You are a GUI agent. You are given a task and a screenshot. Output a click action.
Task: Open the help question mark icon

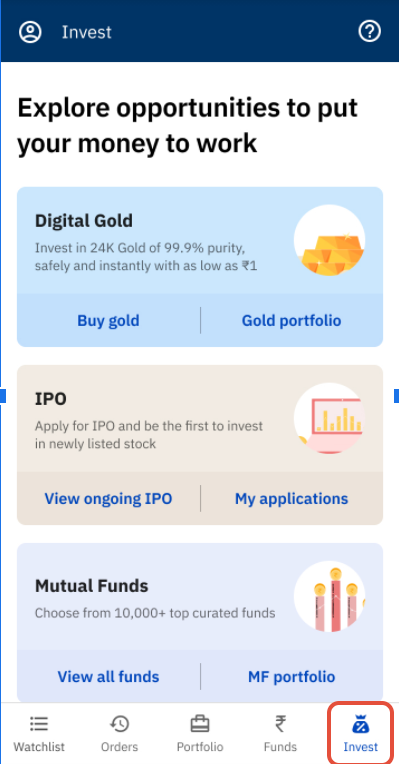[x=369, y=32]
